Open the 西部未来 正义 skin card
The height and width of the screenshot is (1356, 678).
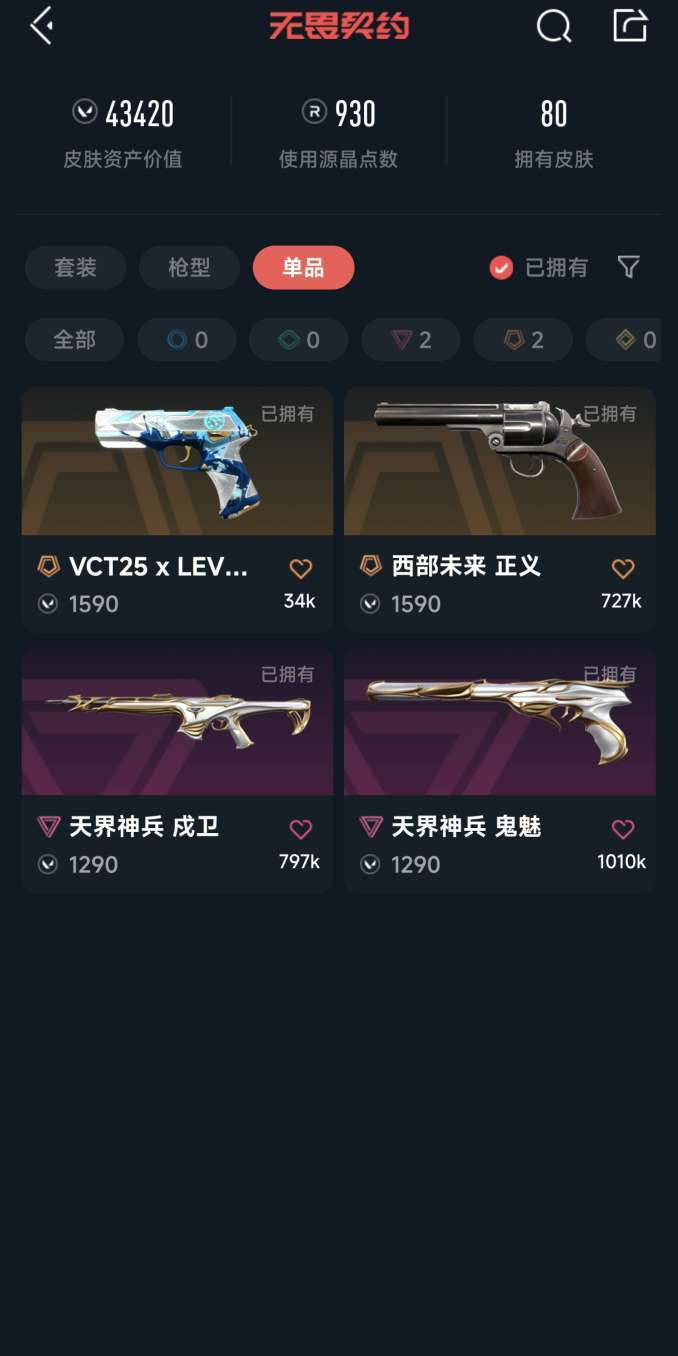499,480
